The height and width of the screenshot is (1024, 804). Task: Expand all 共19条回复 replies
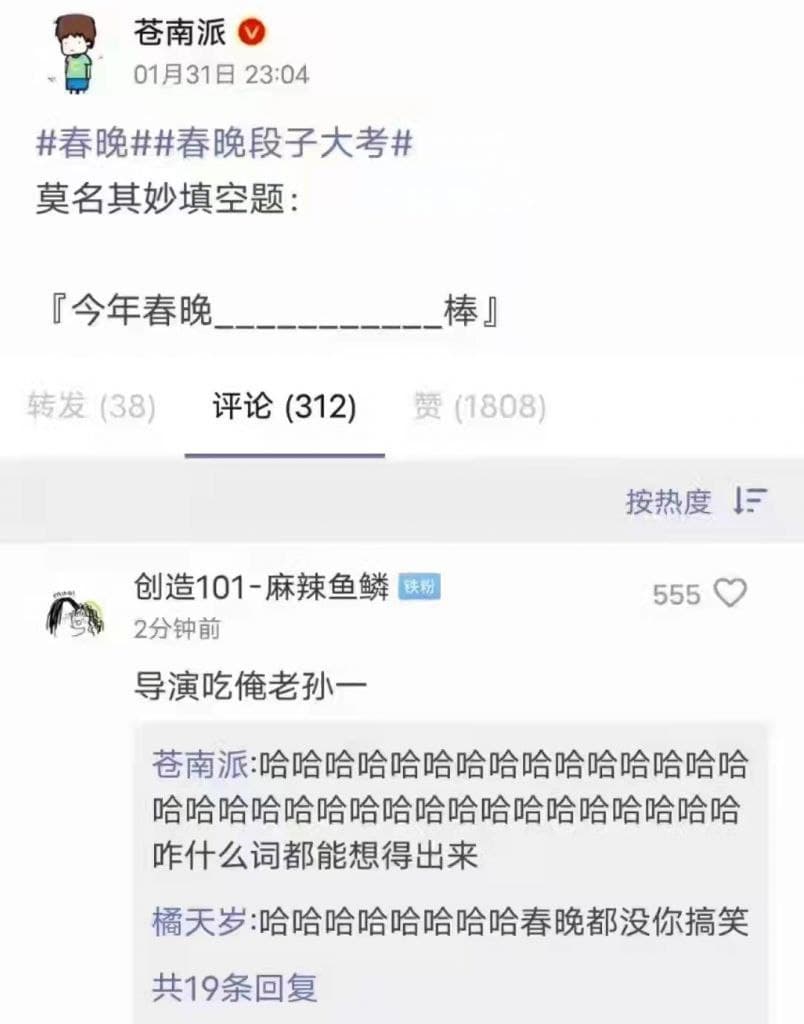[234, 988]
